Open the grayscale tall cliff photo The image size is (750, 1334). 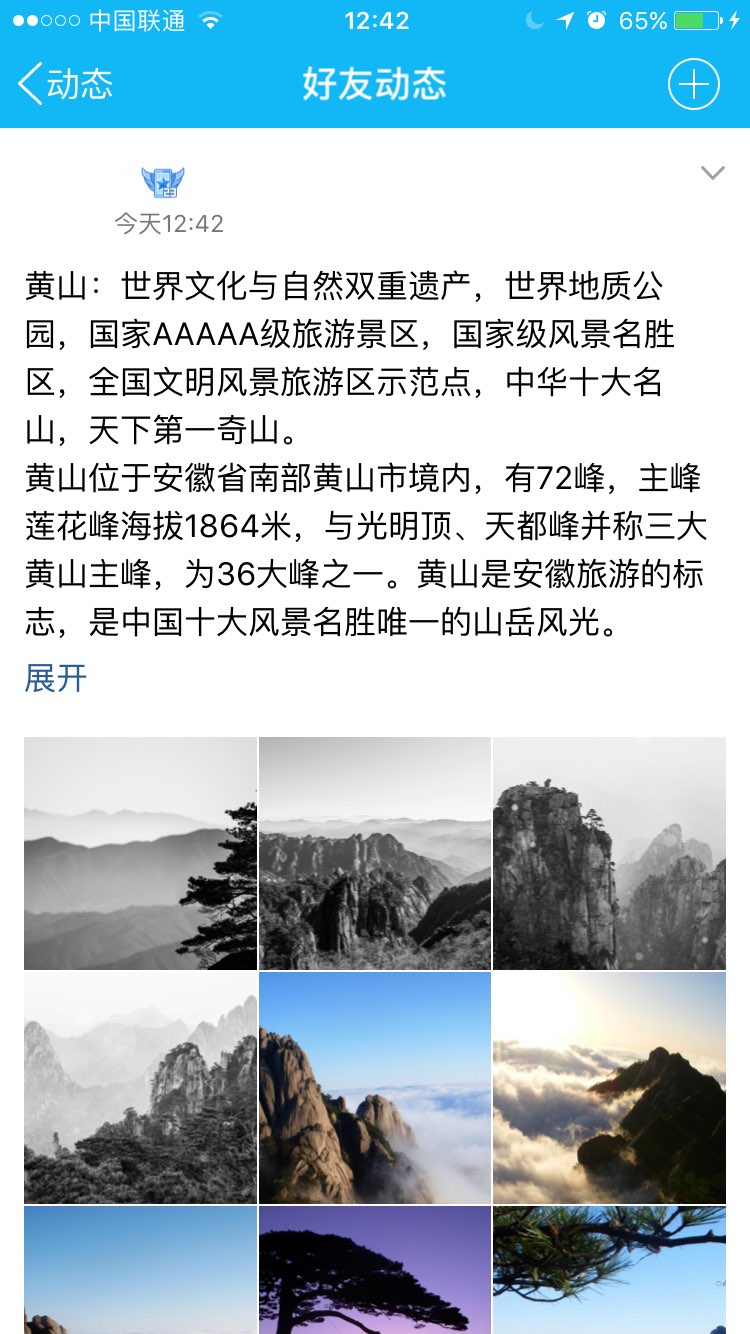click(609, 853)
